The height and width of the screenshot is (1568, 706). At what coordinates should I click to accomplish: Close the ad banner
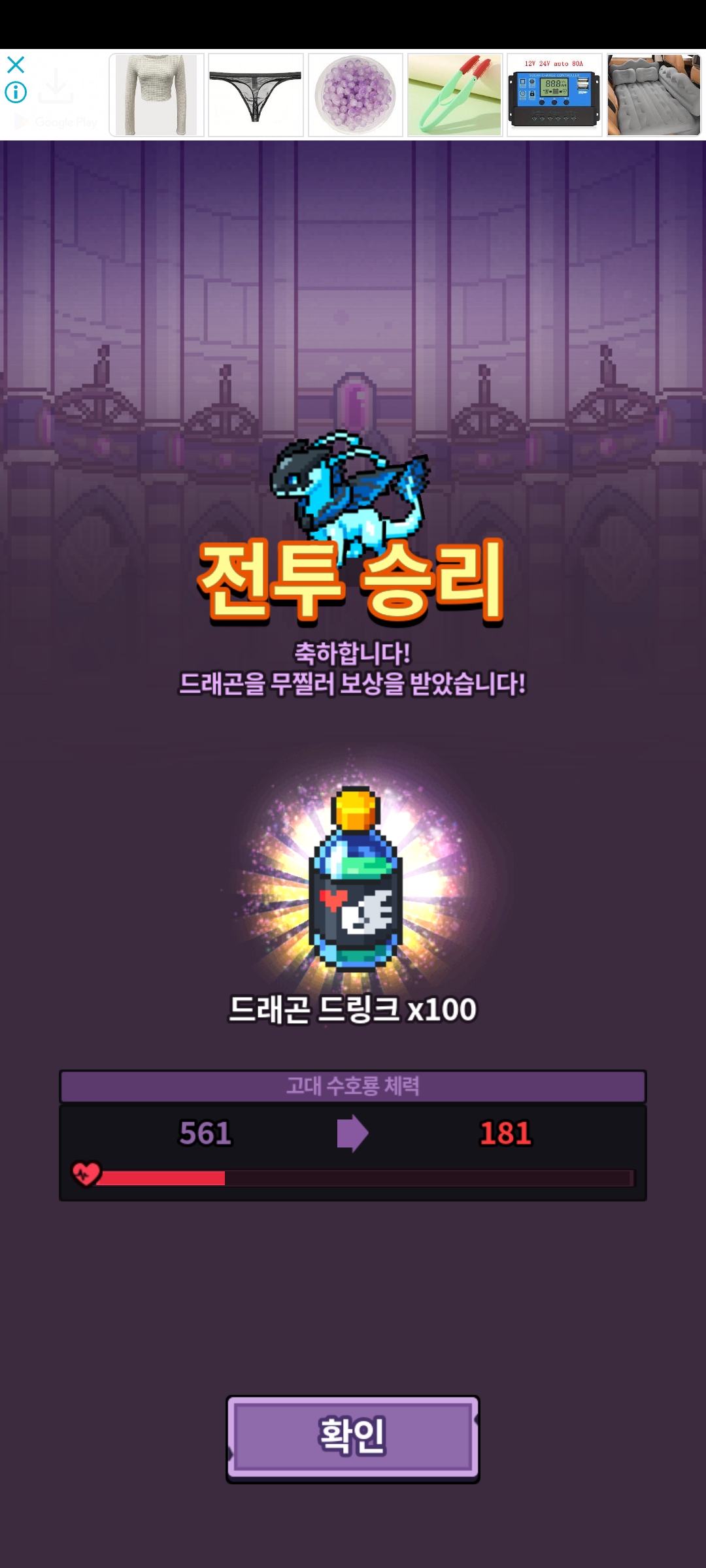pyautogui.click(x=16, y=65)
